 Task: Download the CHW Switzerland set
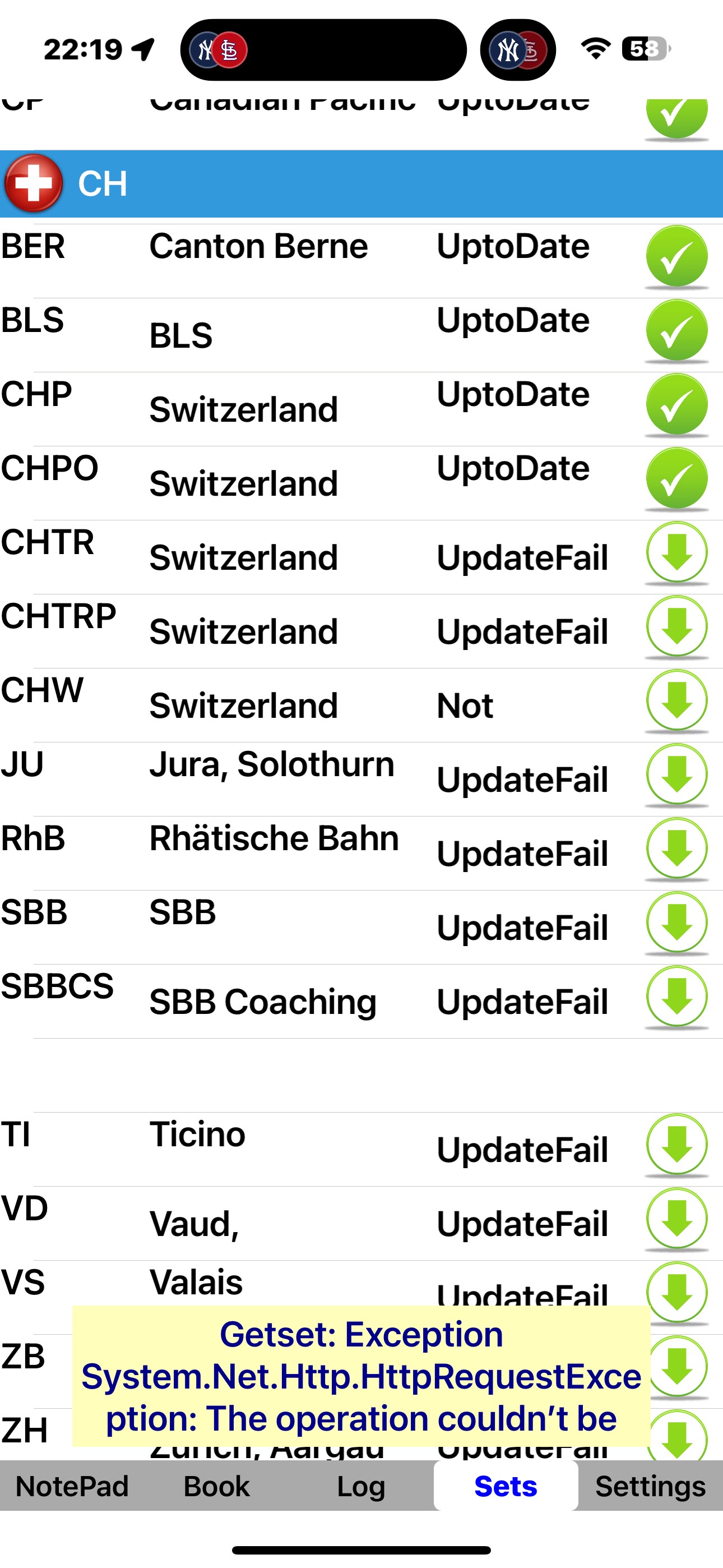[x=676, y=700]
